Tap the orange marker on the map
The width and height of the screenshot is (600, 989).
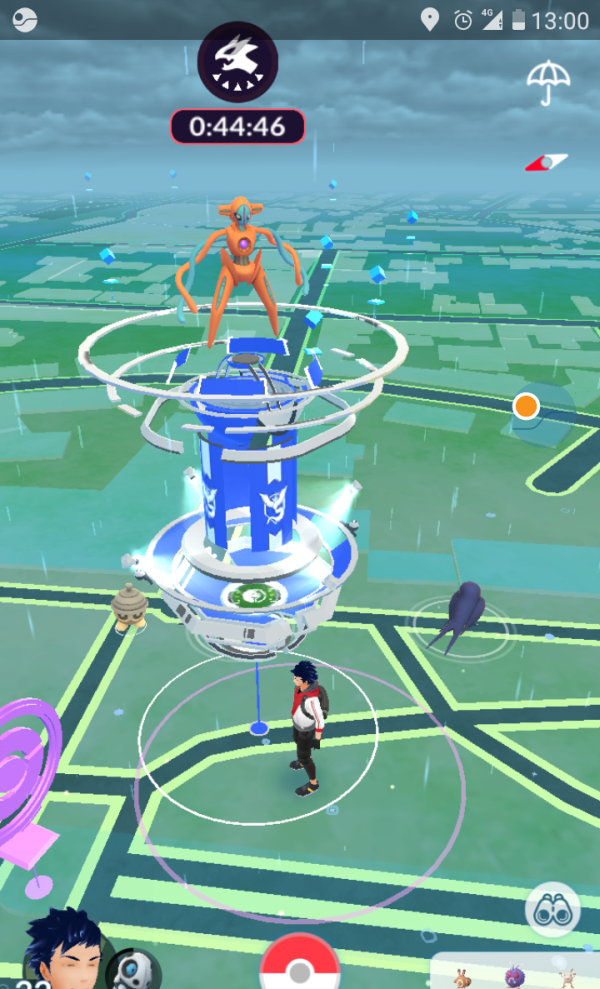526,406
